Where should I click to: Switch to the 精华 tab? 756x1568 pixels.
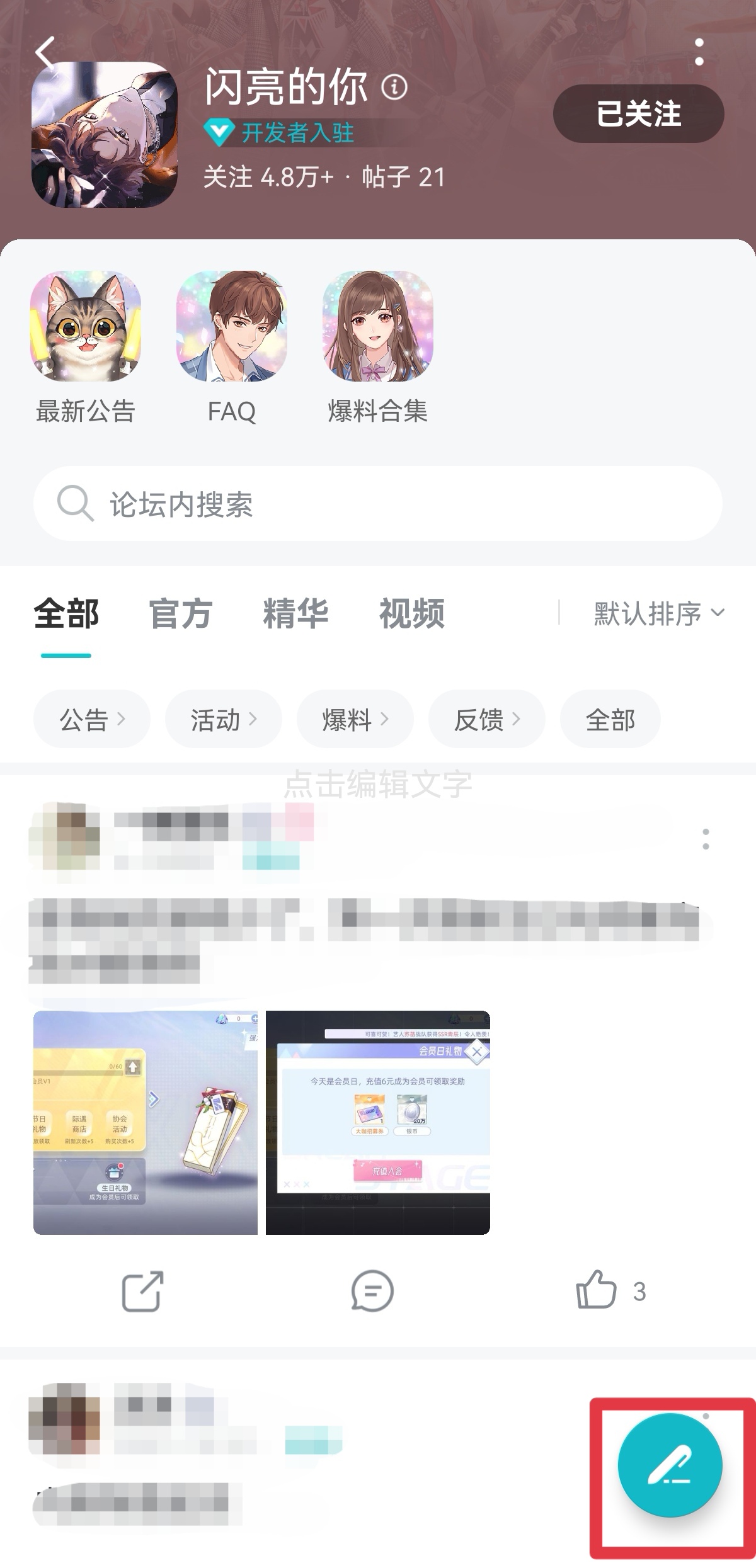295,614
